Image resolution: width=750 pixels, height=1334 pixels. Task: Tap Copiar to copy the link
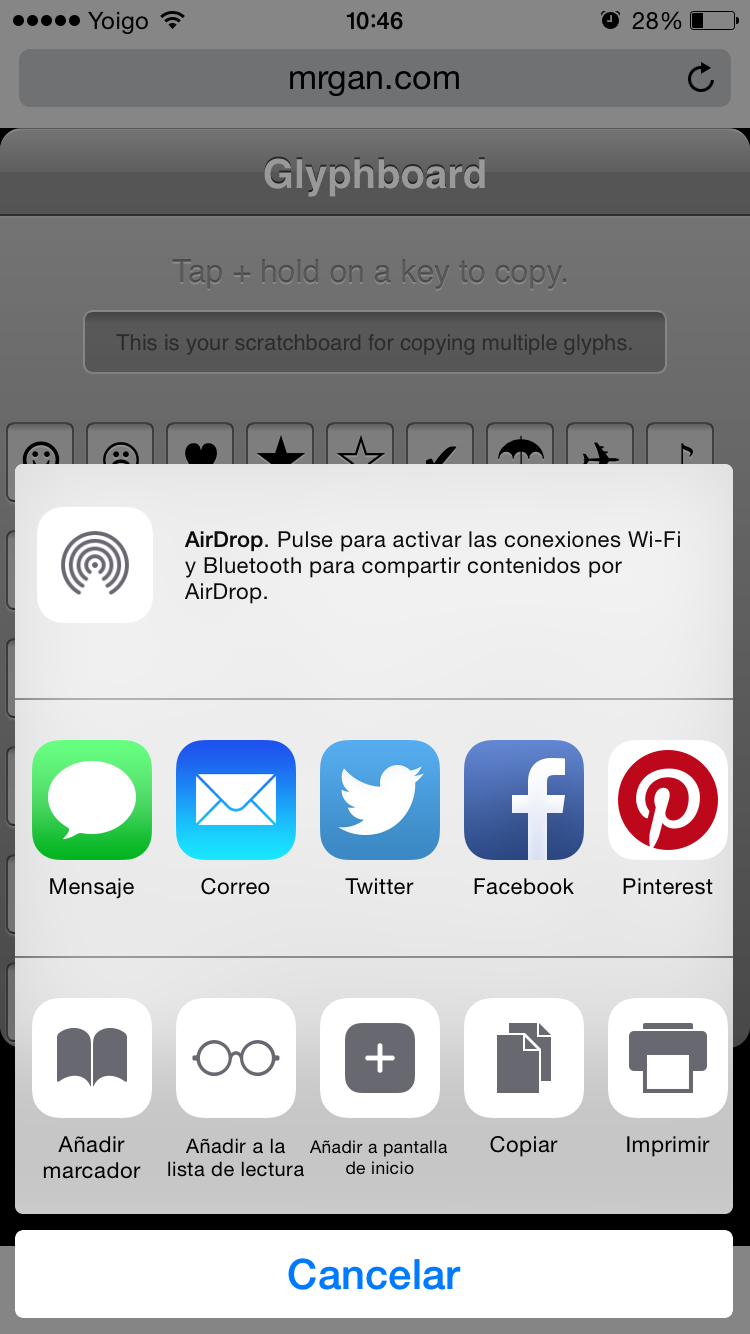(524, 1058)
